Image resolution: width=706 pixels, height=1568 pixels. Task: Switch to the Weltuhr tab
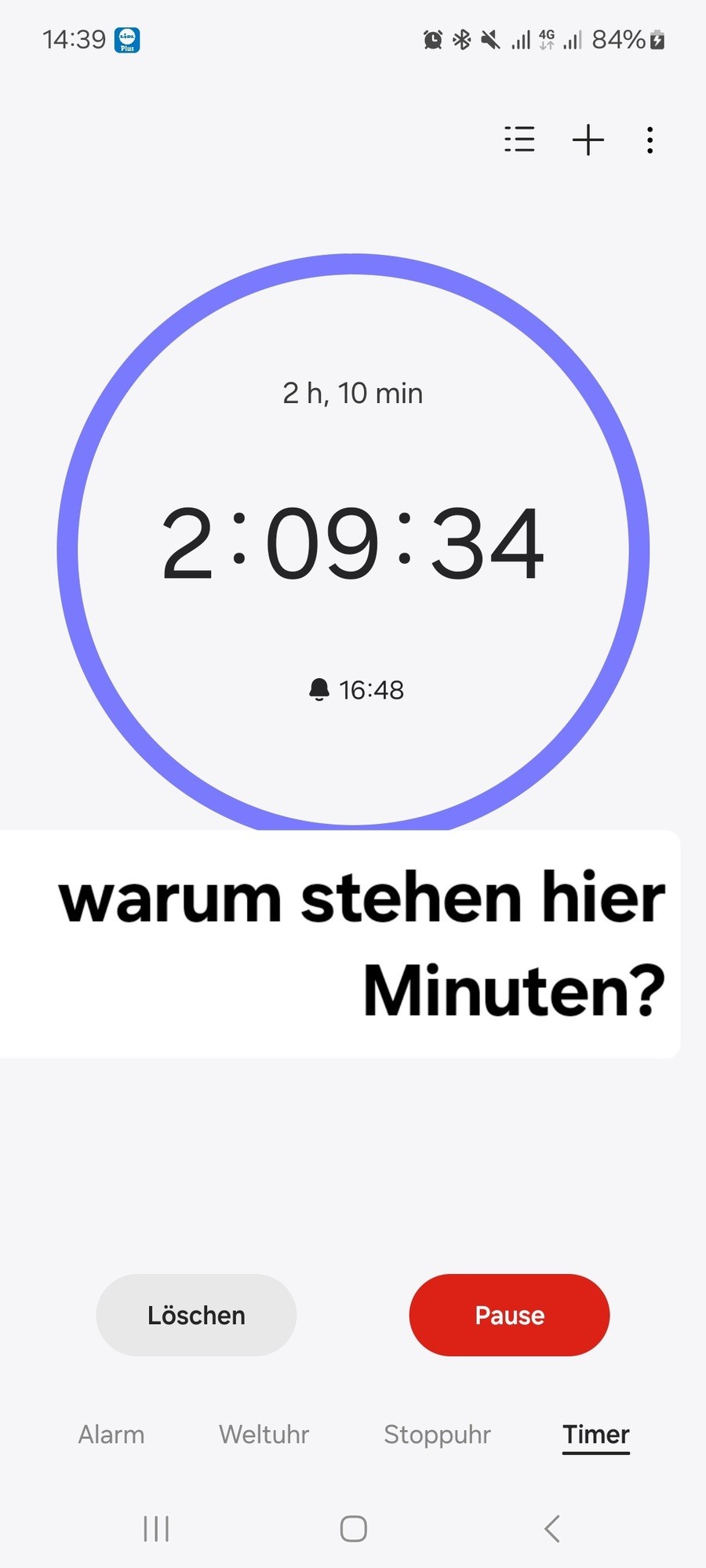pyautogui.click(x=264, y=1434)
